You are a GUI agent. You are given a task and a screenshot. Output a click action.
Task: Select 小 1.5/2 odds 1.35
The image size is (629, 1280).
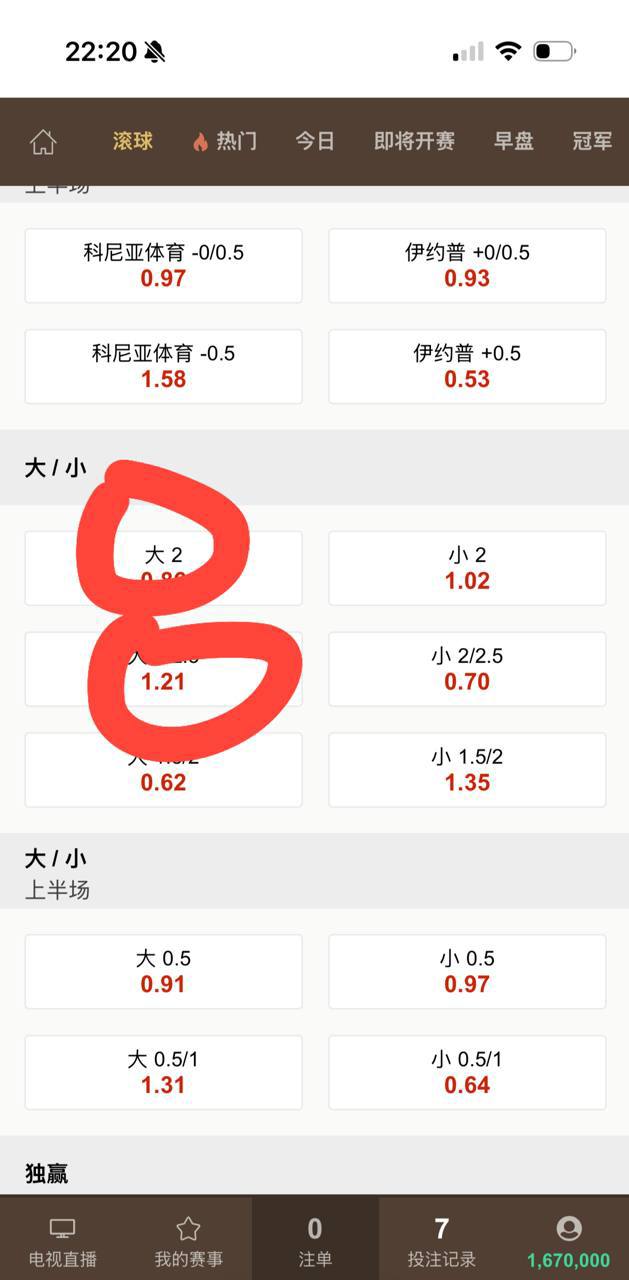(467, 771)
